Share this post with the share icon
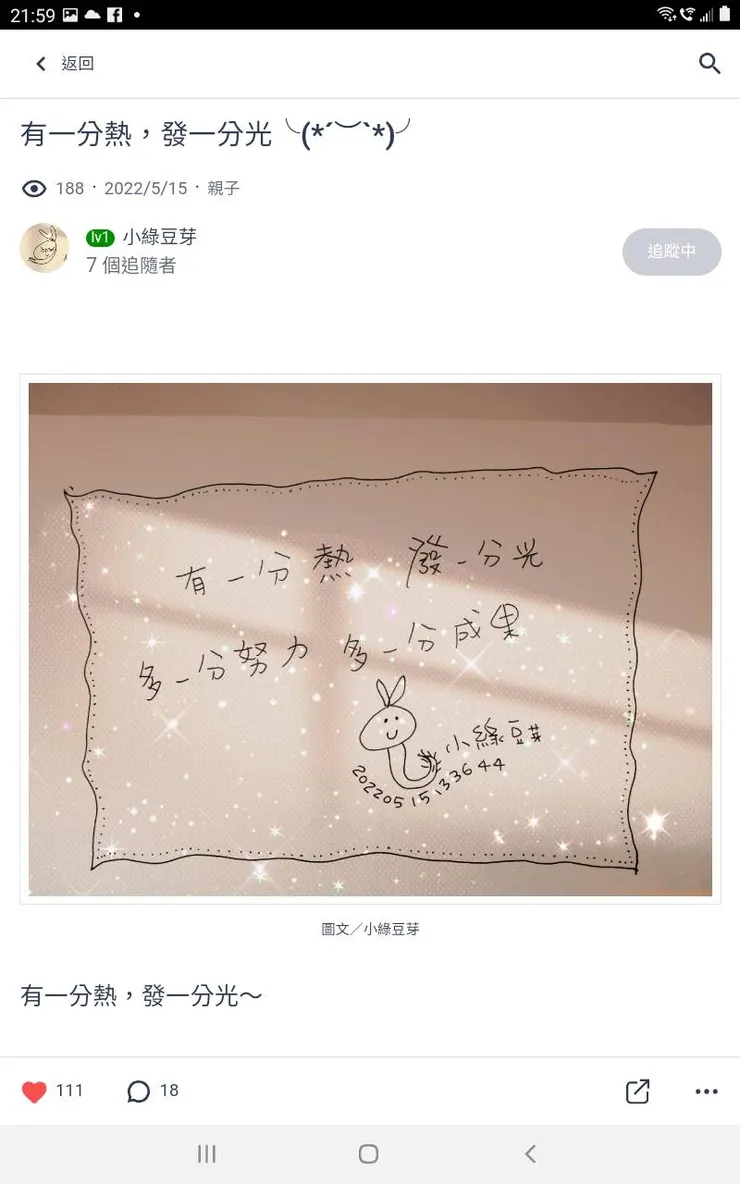The image size is (740, 1184). (x=637, y=1092)
